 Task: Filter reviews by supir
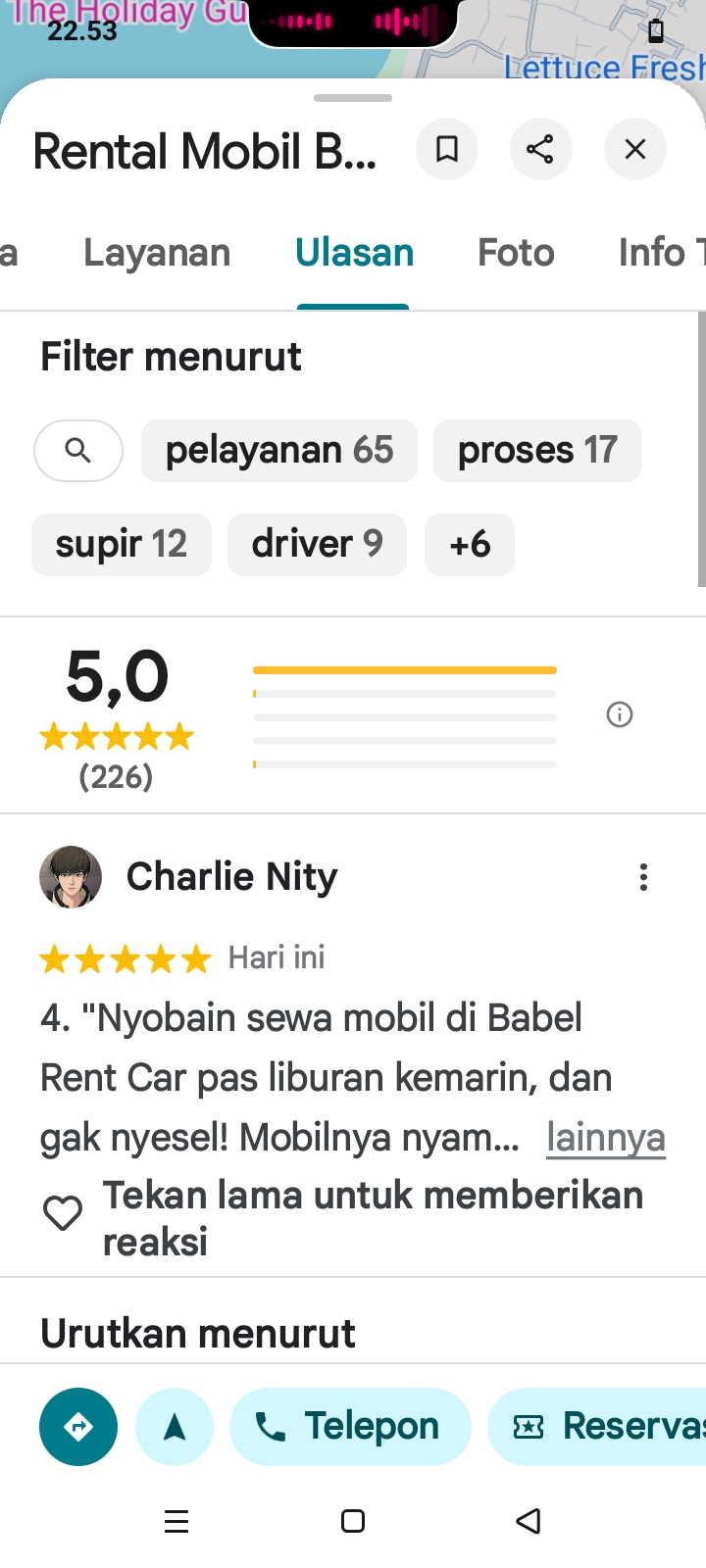[x=122, y=544]
